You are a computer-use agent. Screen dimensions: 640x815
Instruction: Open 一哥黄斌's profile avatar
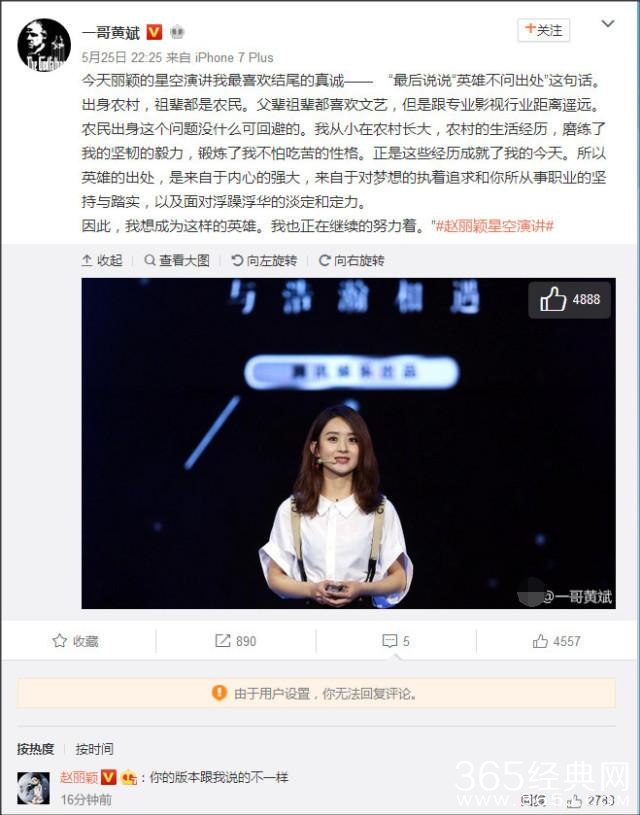click(x=43, y=44)
